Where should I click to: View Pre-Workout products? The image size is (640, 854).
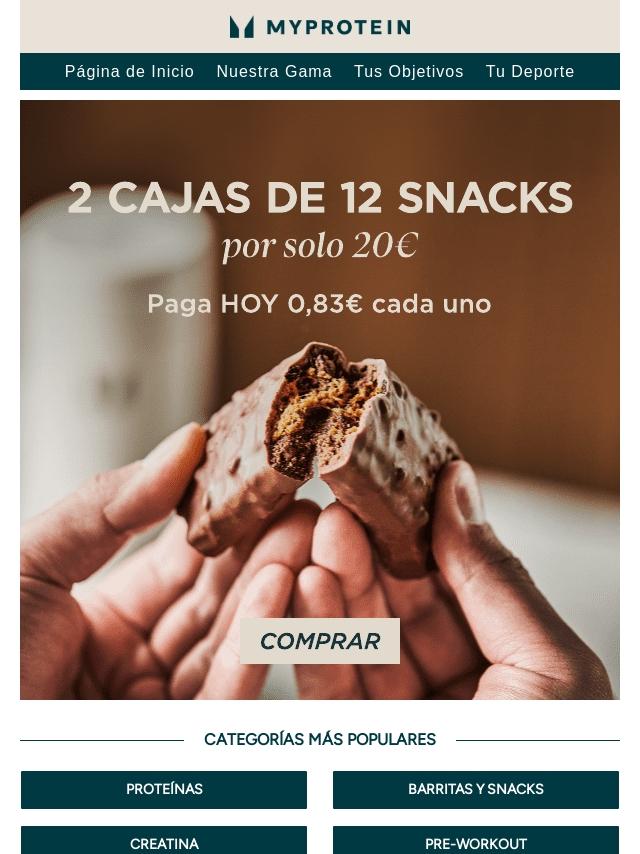(476, 841)
